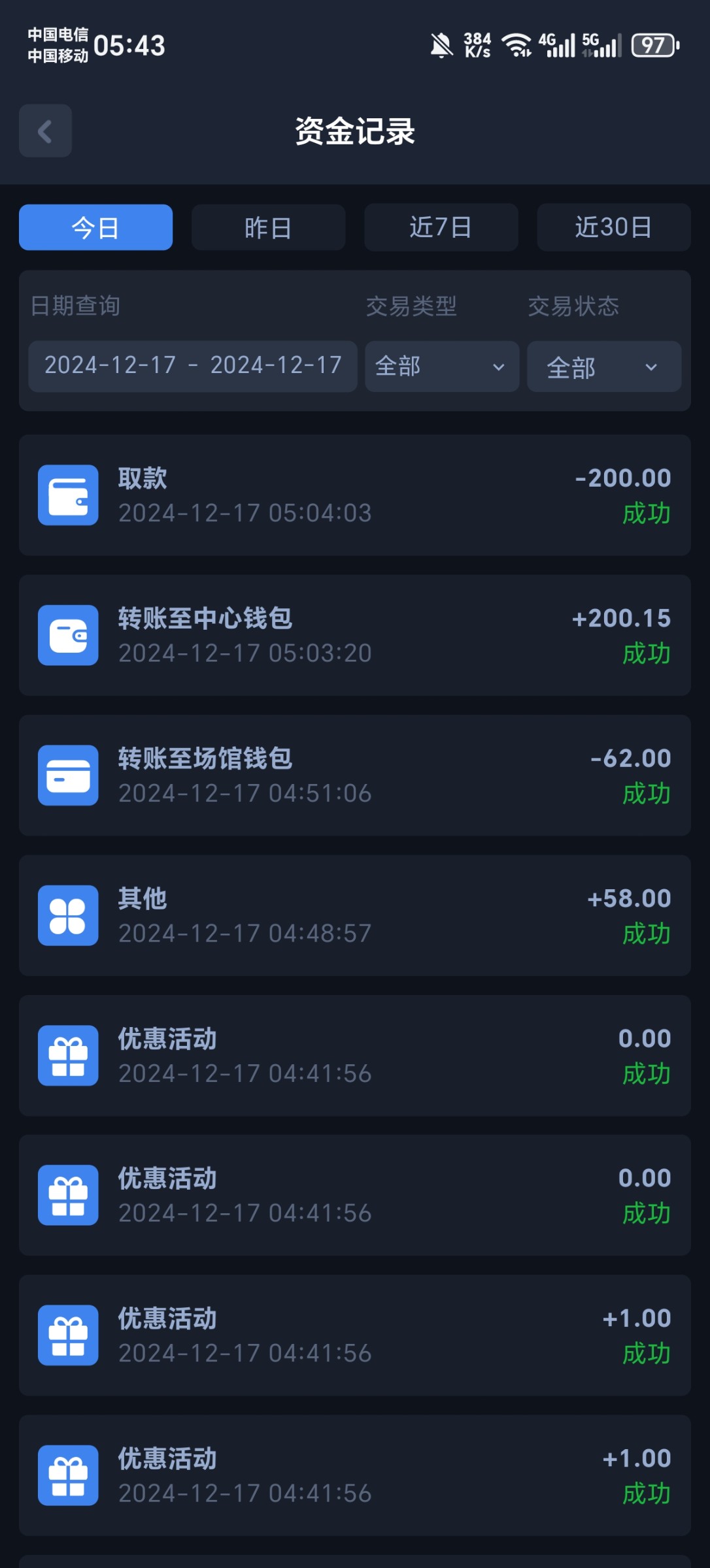
Task: Show records for 近7日
Action: pos(441,227)
